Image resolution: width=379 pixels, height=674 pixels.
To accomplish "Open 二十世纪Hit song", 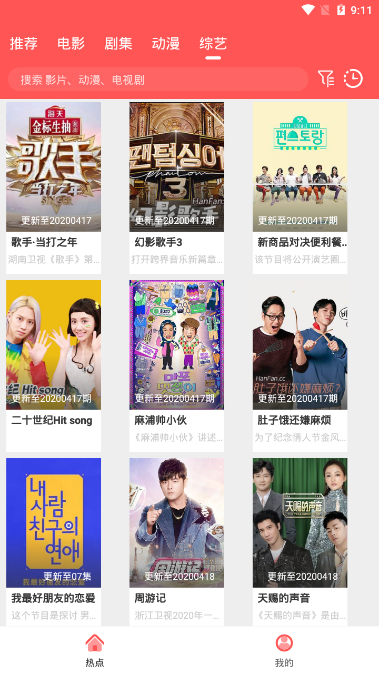I will [53, 366].
